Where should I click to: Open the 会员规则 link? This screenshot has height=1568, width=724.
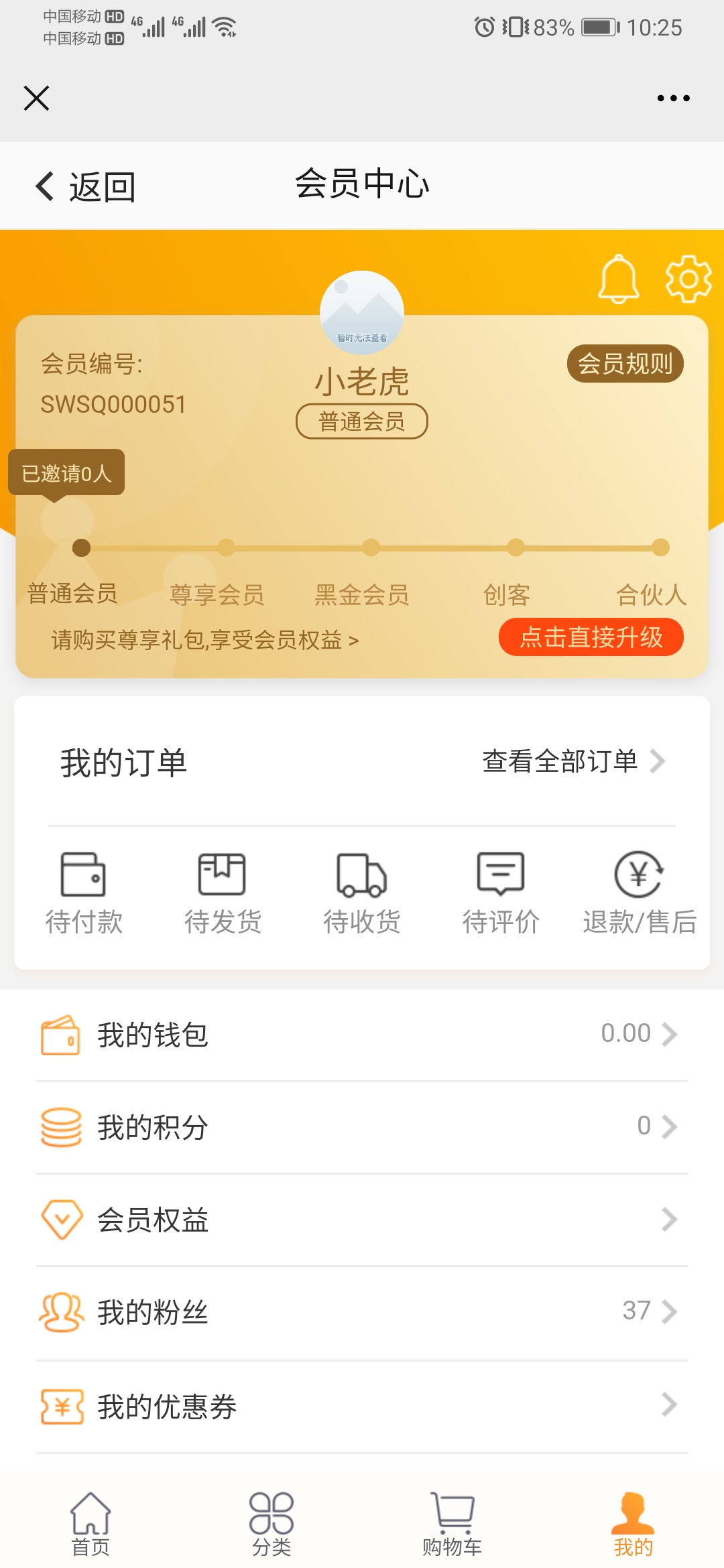624,364
